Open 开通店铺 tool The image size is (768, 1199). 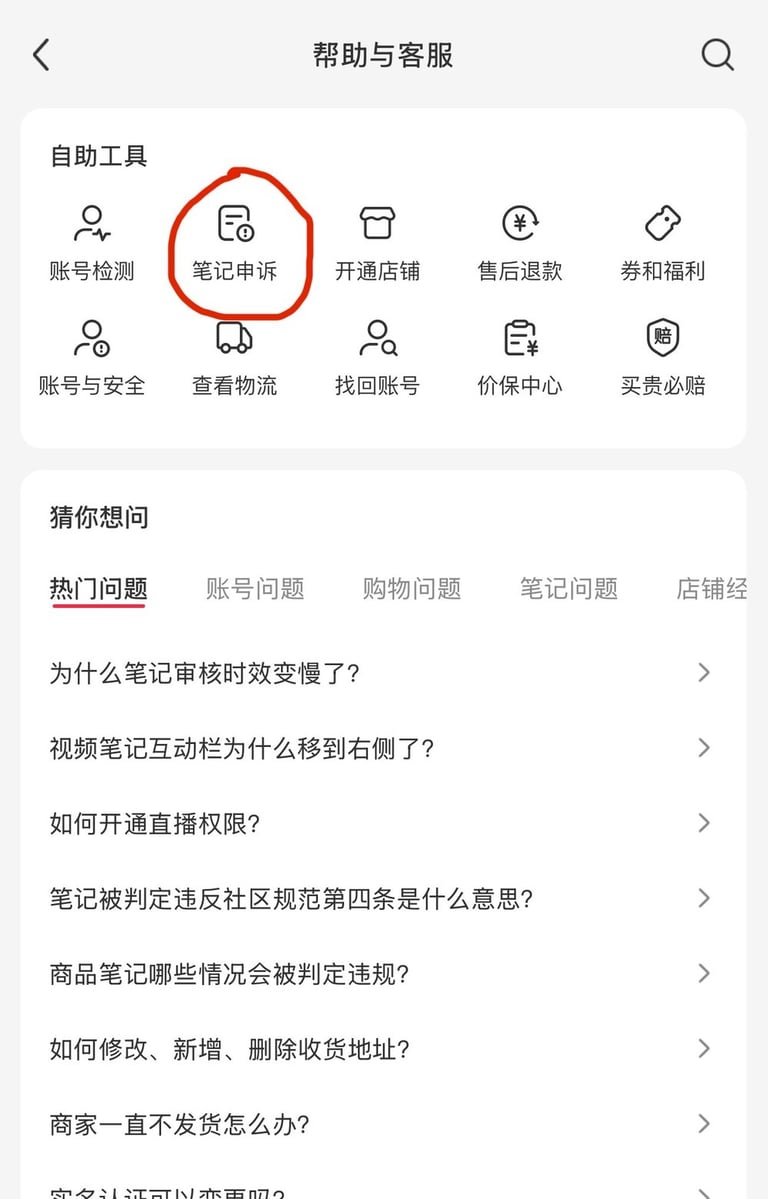pyautogui.click(x=377, y=243)
